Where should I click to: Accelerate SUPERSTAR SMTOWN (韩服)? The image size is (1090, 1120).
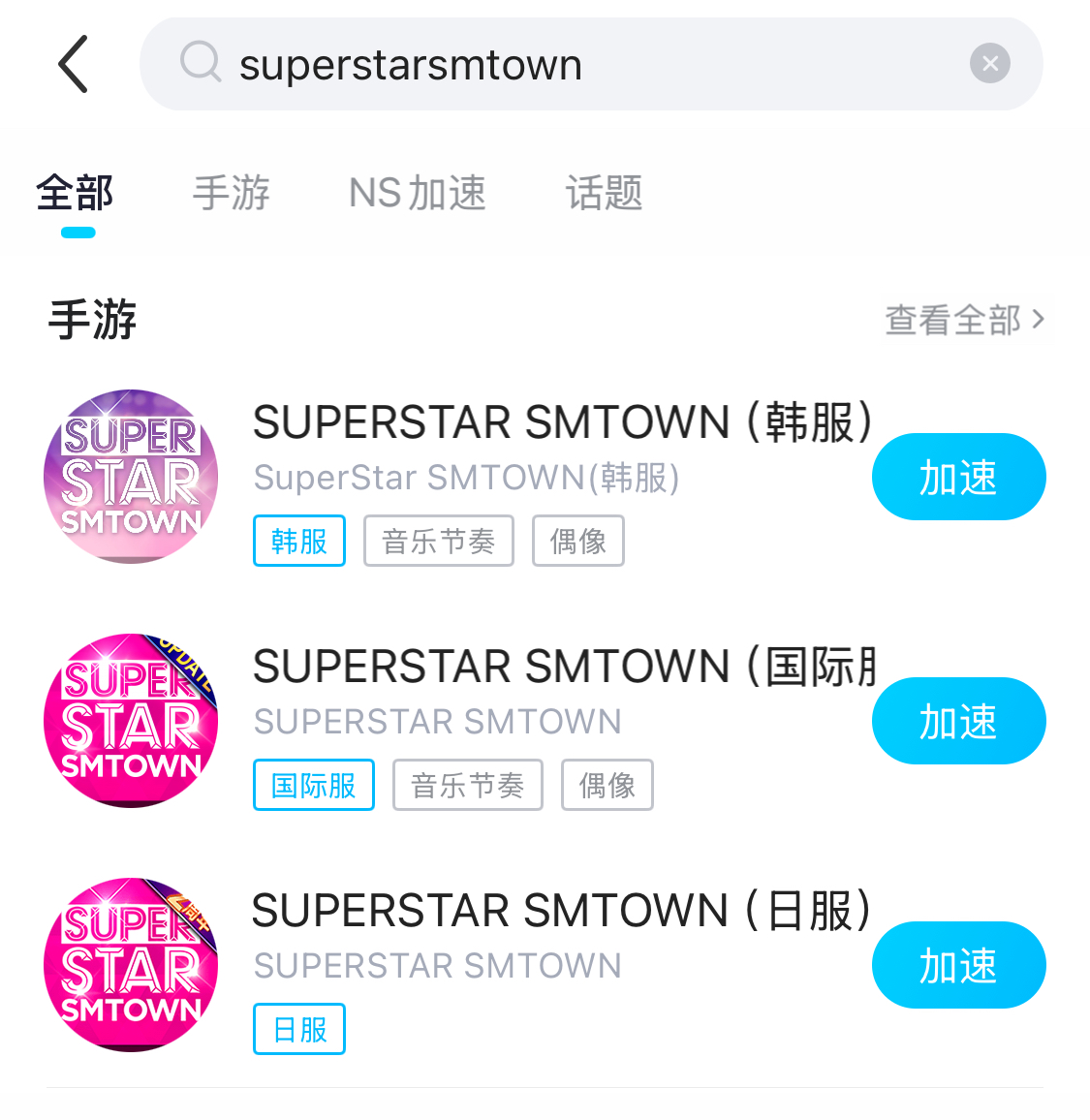[958, 477]
